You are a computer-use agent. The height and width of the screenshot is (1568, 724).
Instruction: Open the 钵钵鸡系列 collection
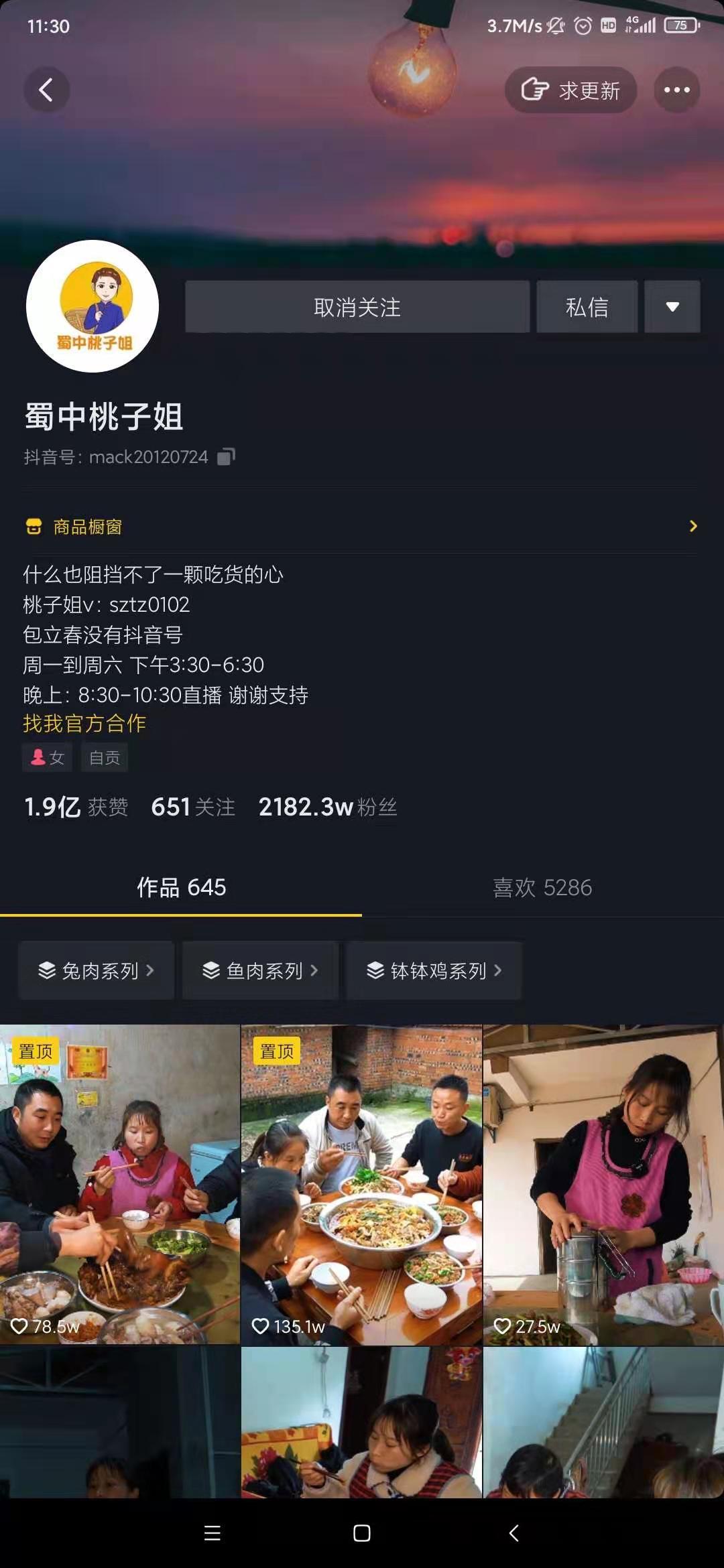point(434,970)
